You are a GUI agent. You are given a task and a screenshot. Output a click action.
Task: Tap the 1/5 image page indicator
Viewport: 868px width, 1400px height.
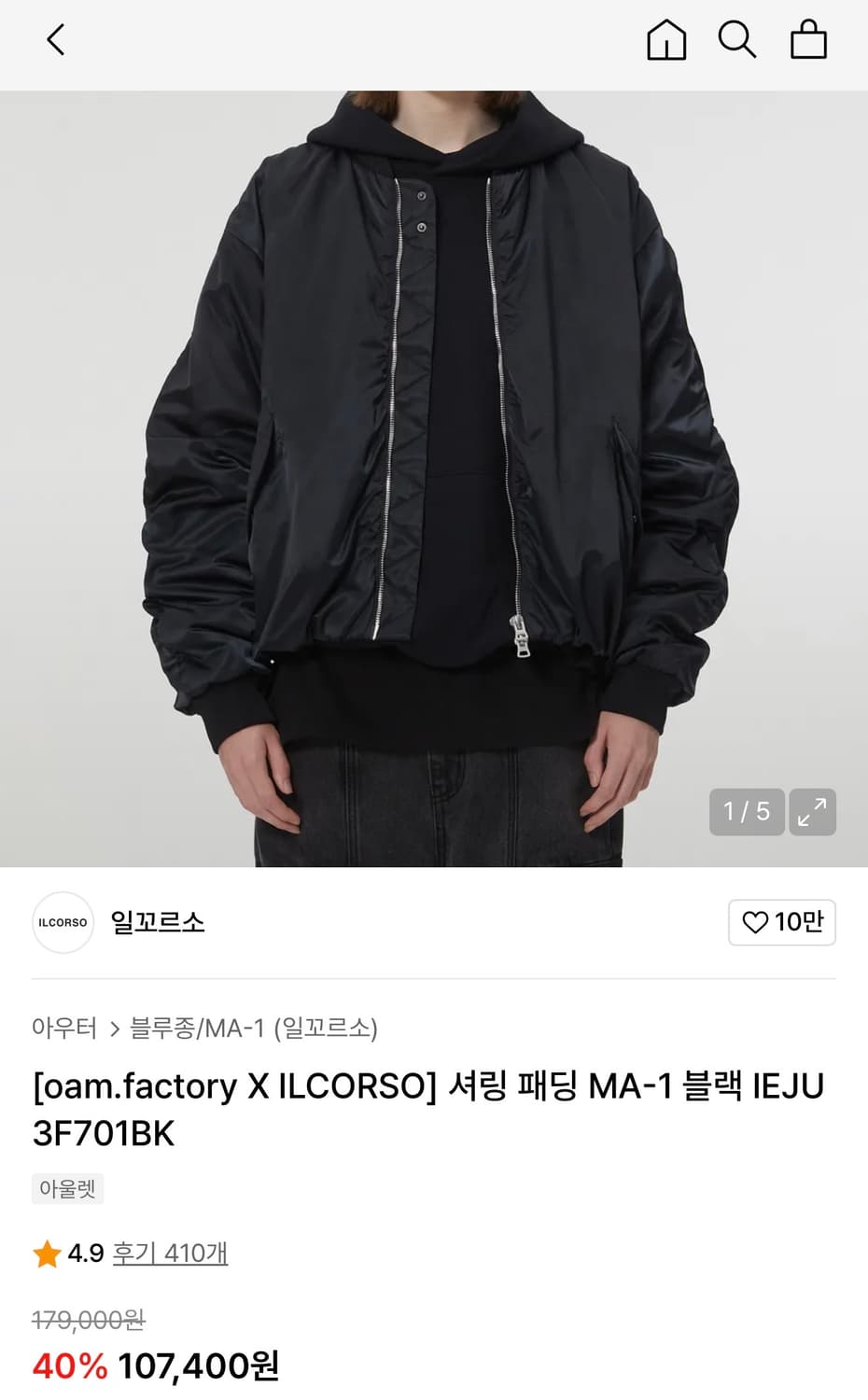click(746, 812)
